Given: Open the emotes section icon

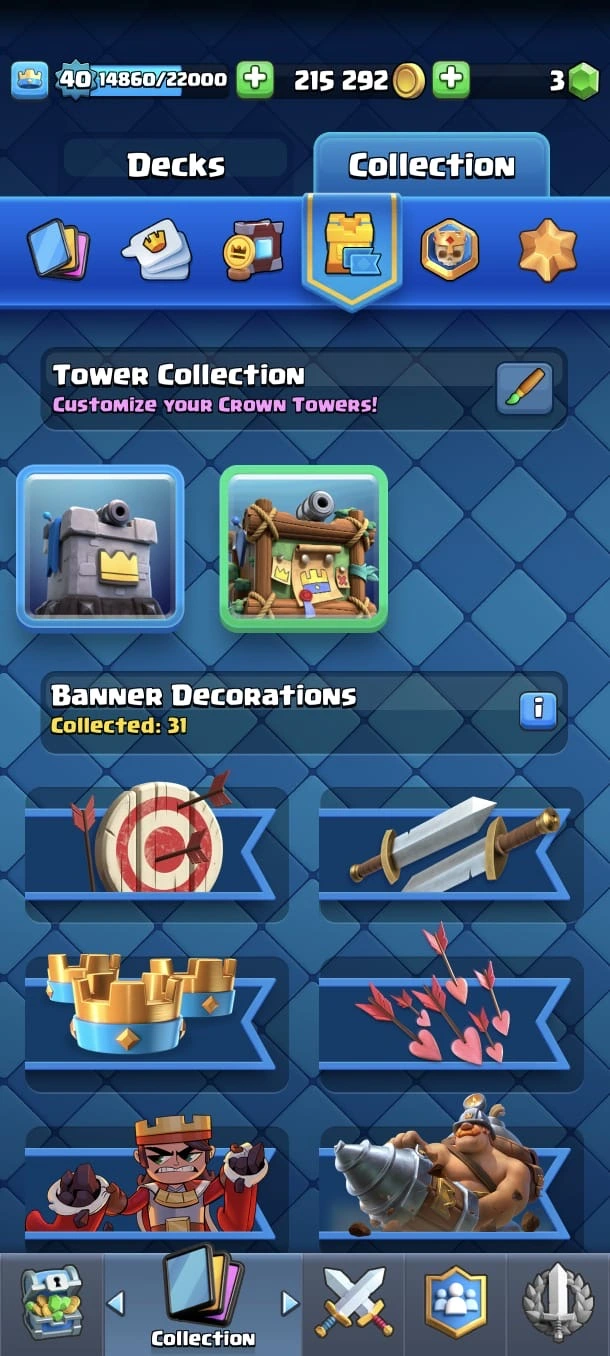Looking at the screenshot, I should pos(155,249).
